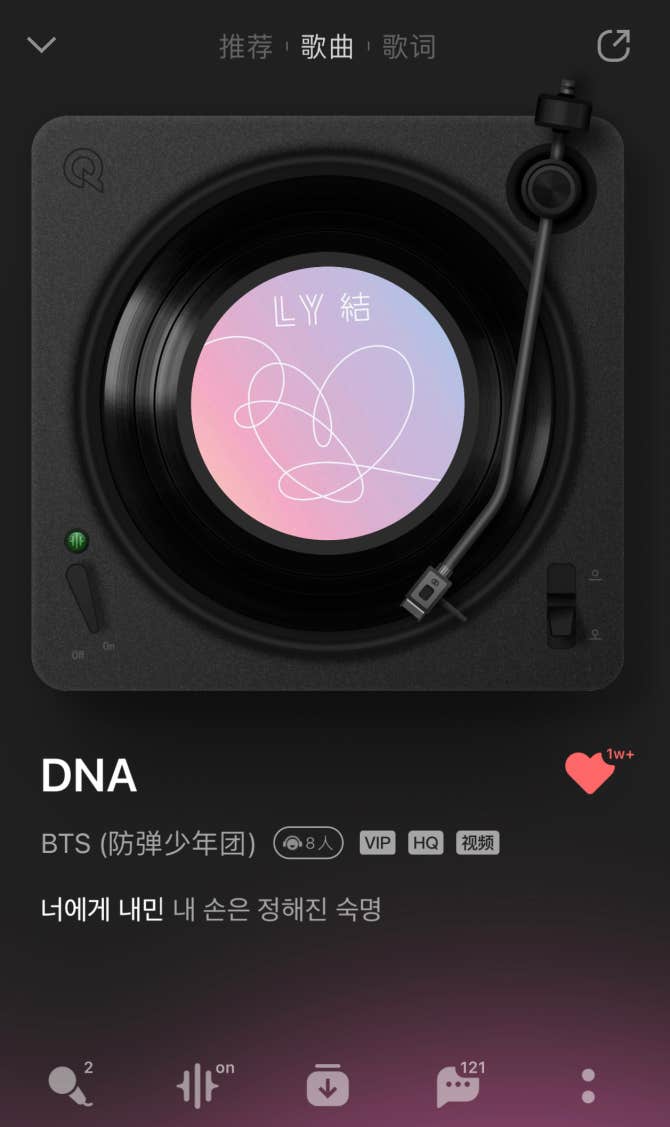Tap the current lyric line
Image resolution: width=670 pixels, height=1127 pixels.
click(x=211, y=910)
